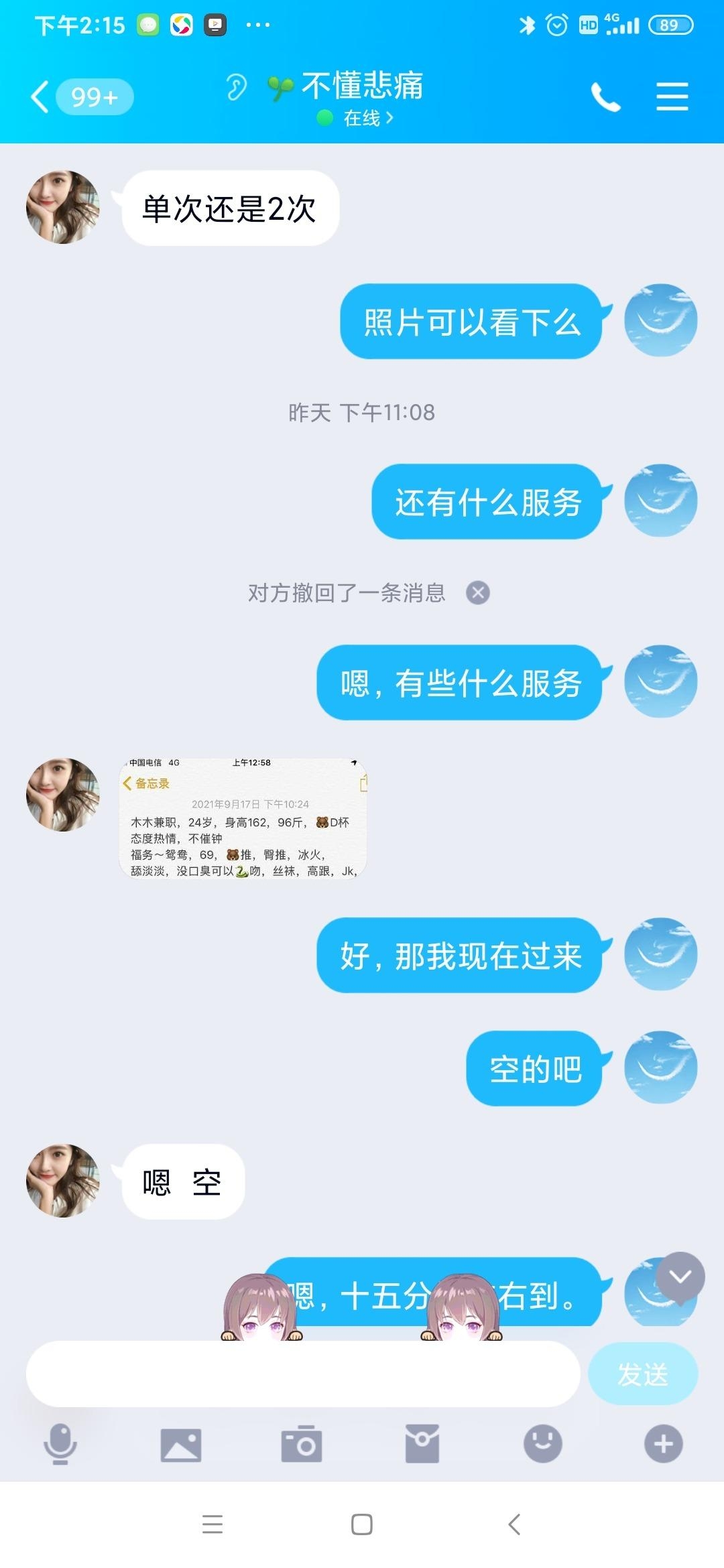Toggle earpiece listening mode icon
724x1568 pixels.
[236, 87]
